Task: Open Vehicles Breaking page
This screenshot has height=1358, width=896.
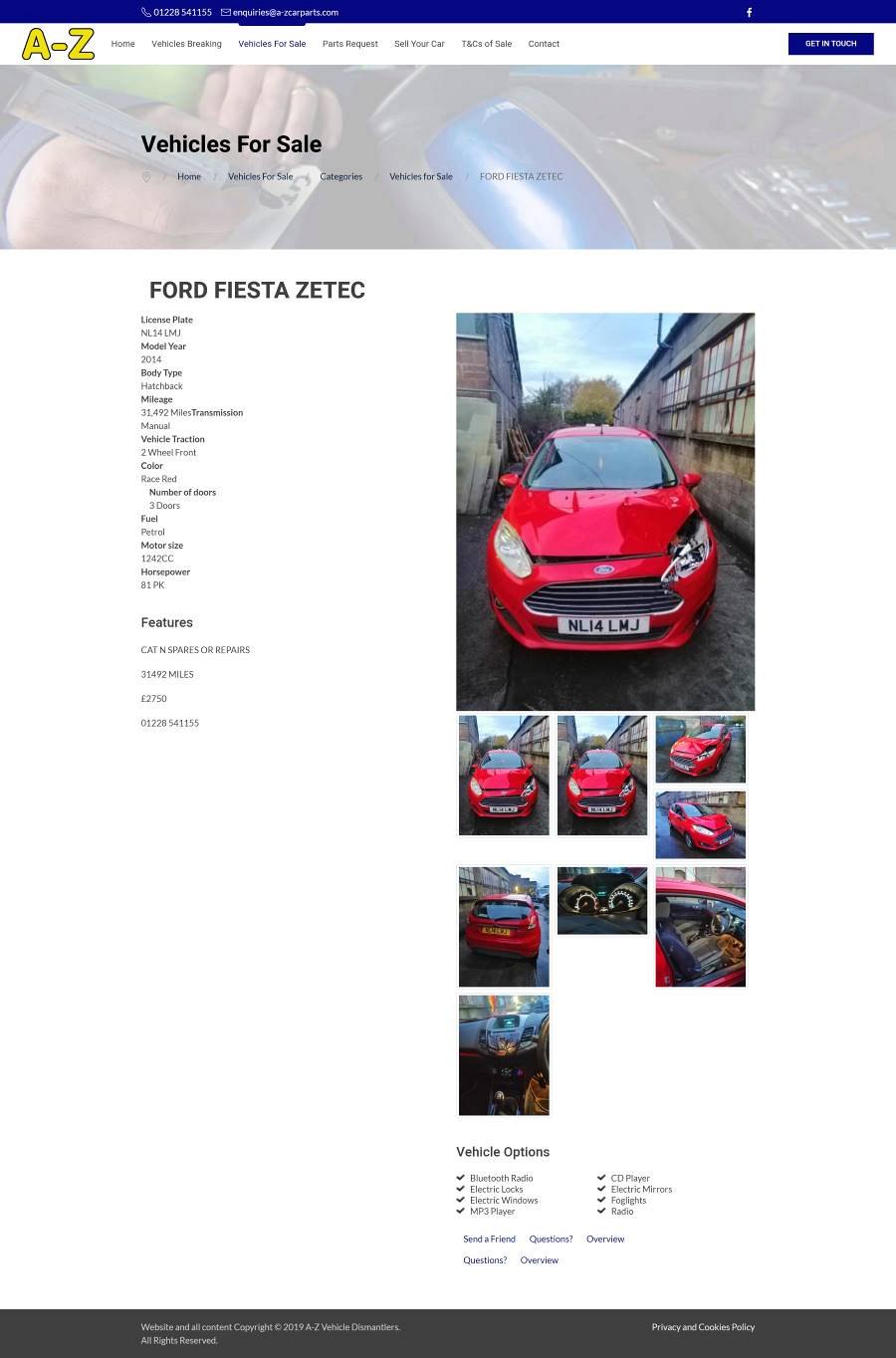Action: (186, 44)
